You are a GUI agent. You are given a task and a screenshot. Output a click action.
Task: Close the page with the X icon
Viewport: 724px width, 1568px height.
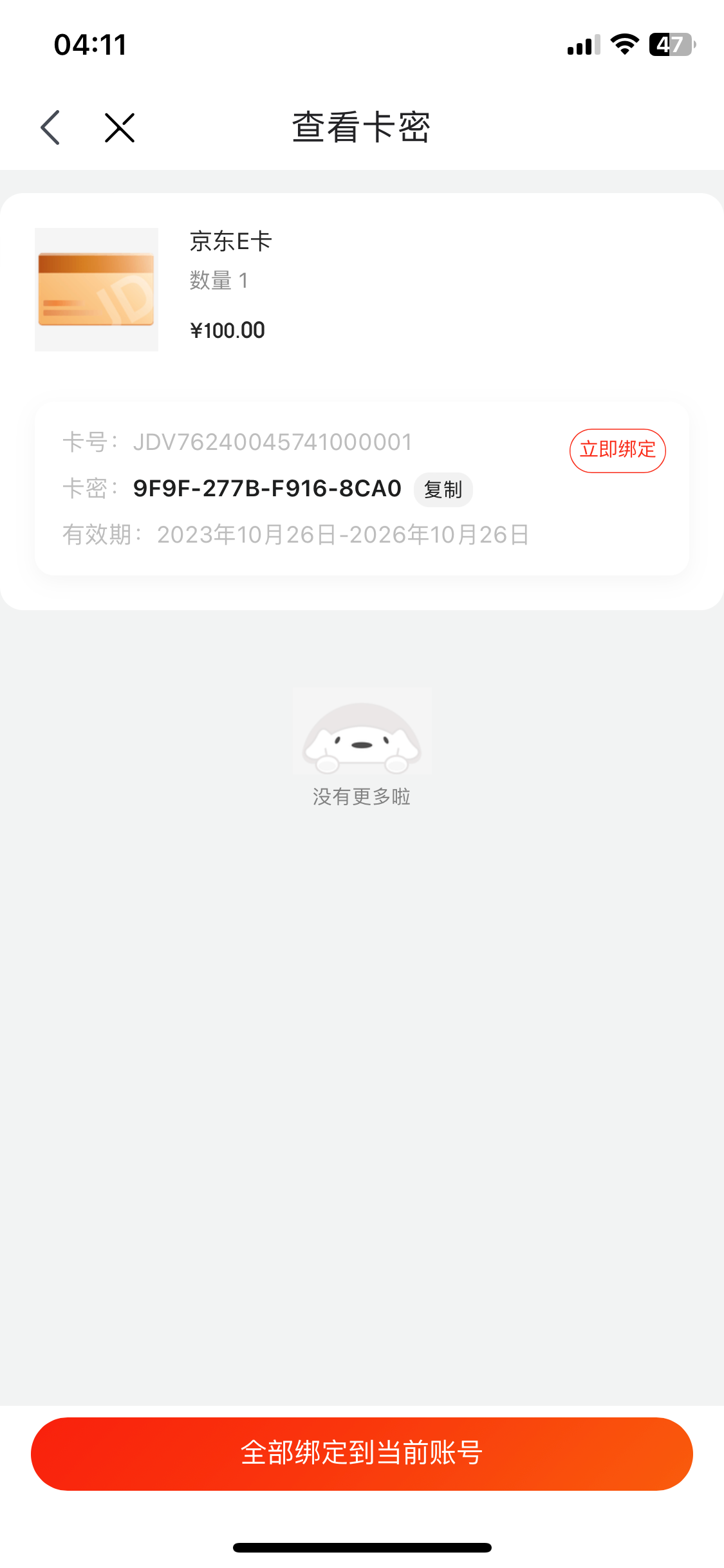[x=118, y=127]
